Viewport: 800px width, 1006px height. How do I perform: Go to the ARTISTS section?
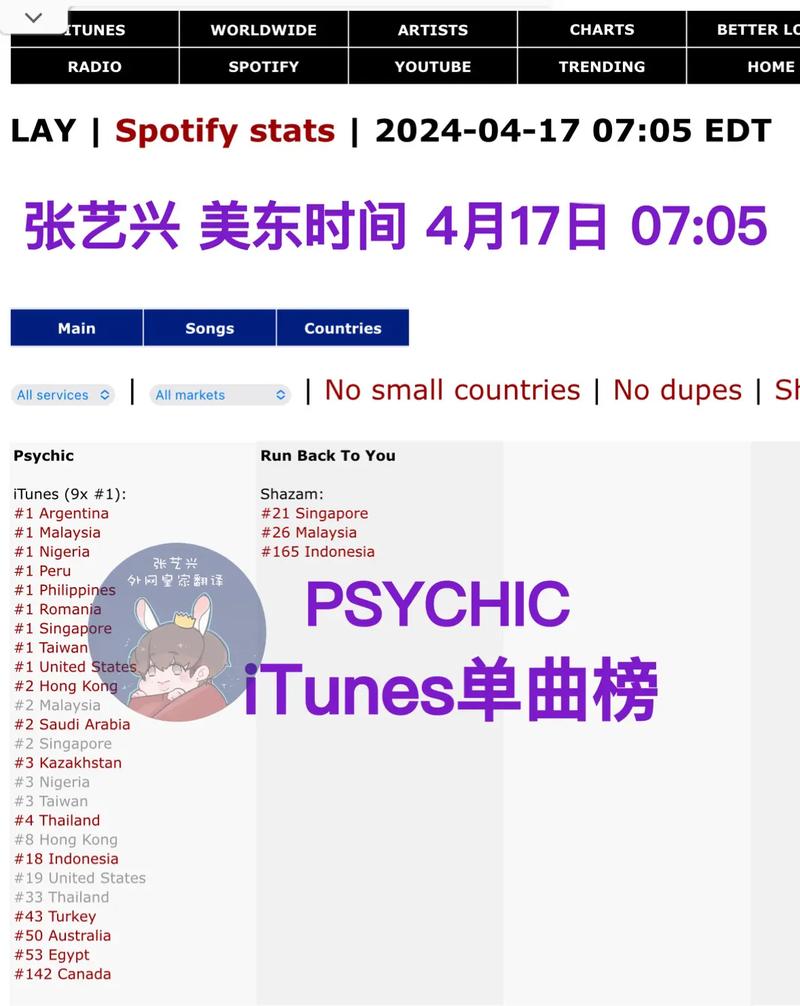coord(432,30)
